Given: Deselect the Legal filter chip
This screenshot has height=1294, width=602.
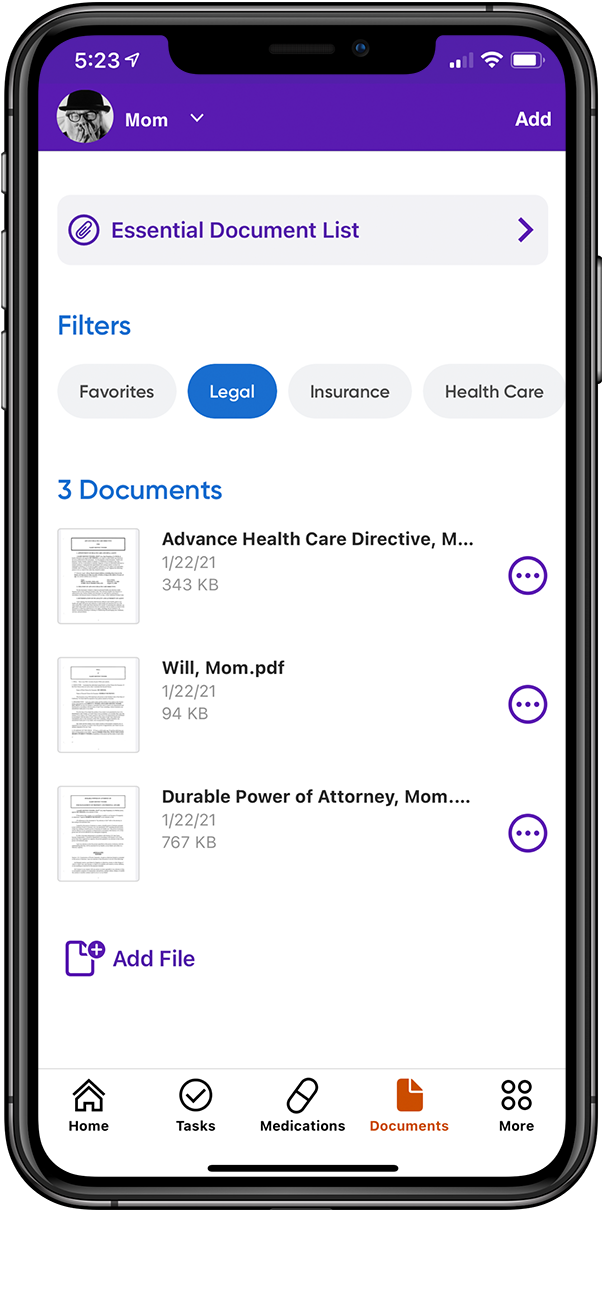Looking at the screenshot, I should tap(232, 391).
